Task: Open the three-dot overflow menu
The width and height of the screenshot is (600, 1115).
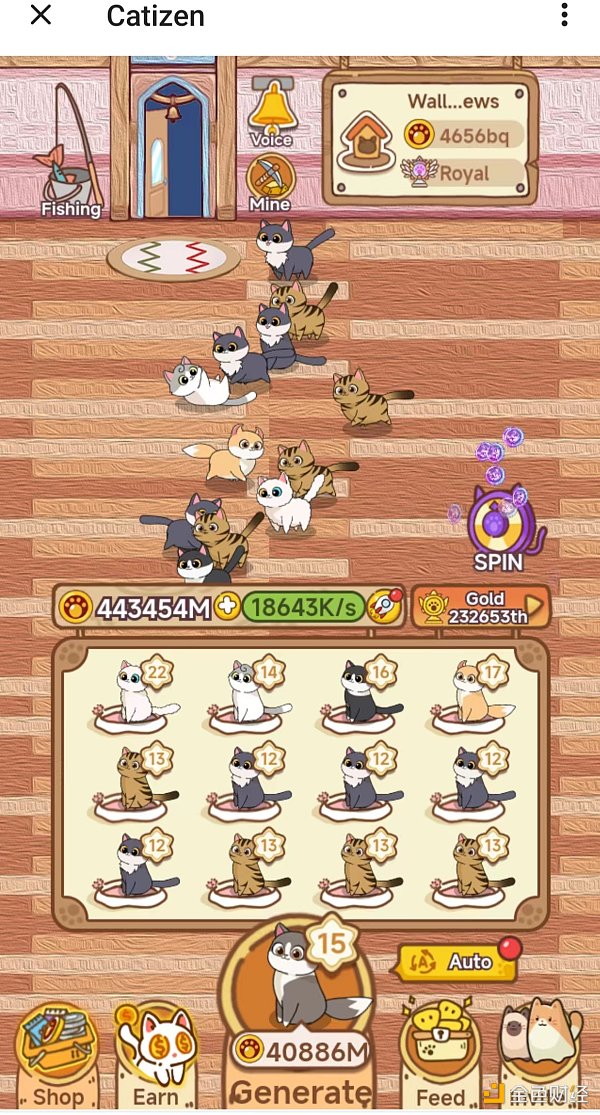Action: pos(565,16)
